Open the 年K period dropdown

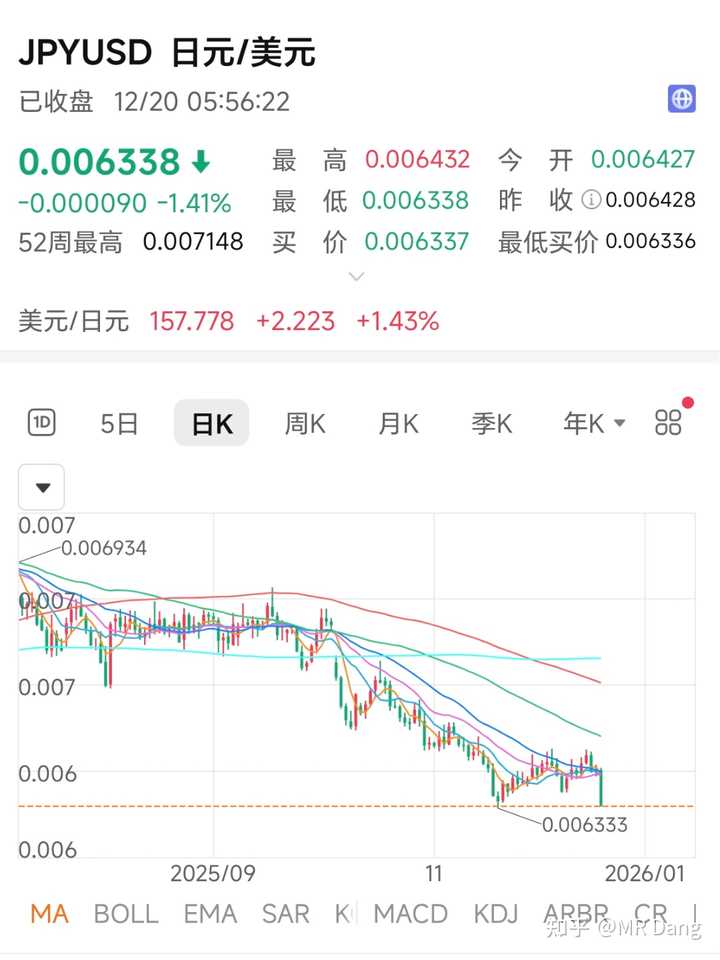[594, 423]
